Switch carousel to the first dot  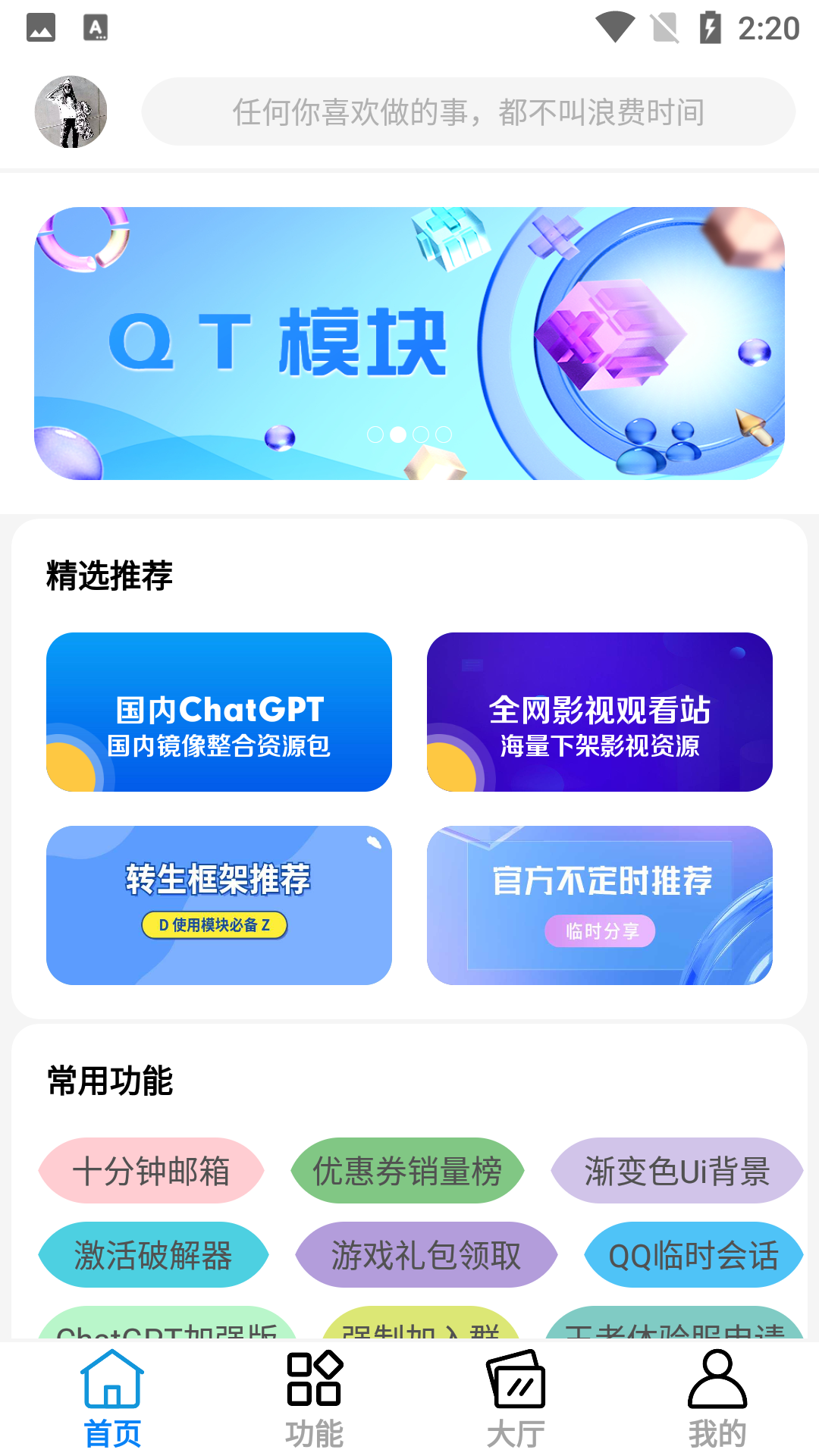(375, 434)
